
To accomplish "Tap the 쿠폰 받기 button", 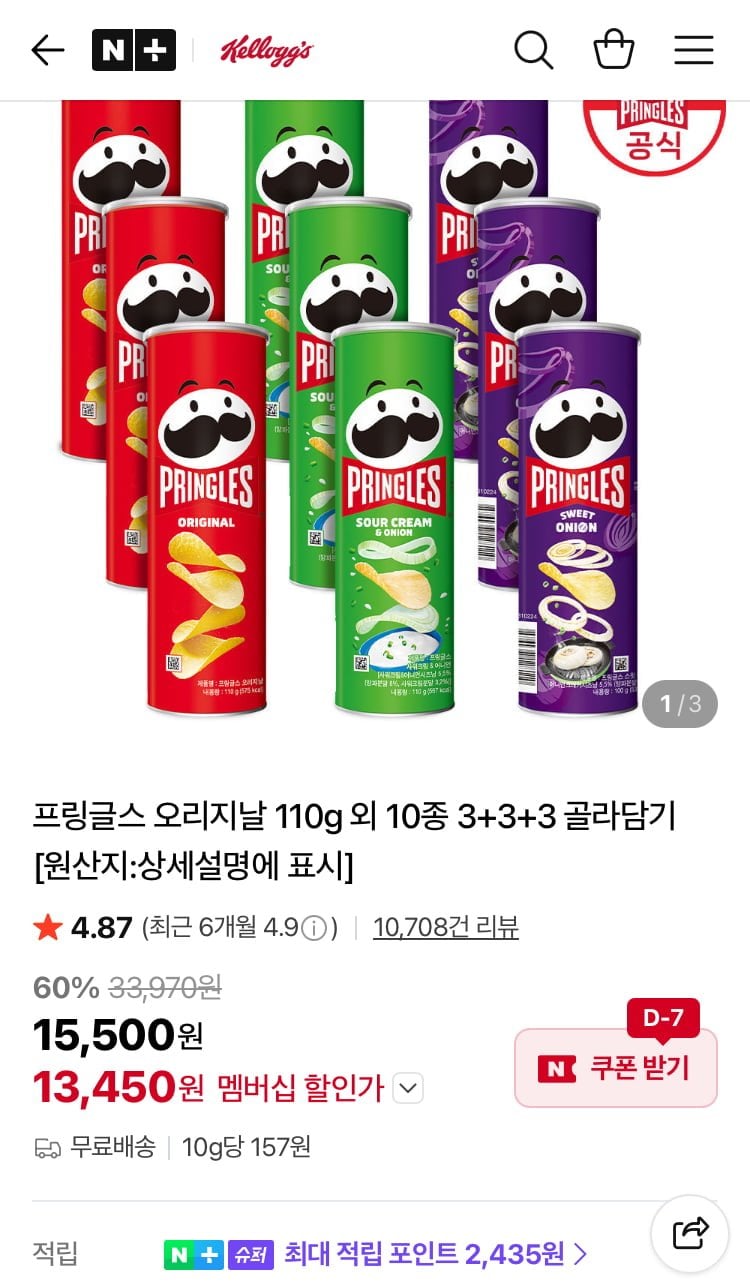I will click(616, 1068).
